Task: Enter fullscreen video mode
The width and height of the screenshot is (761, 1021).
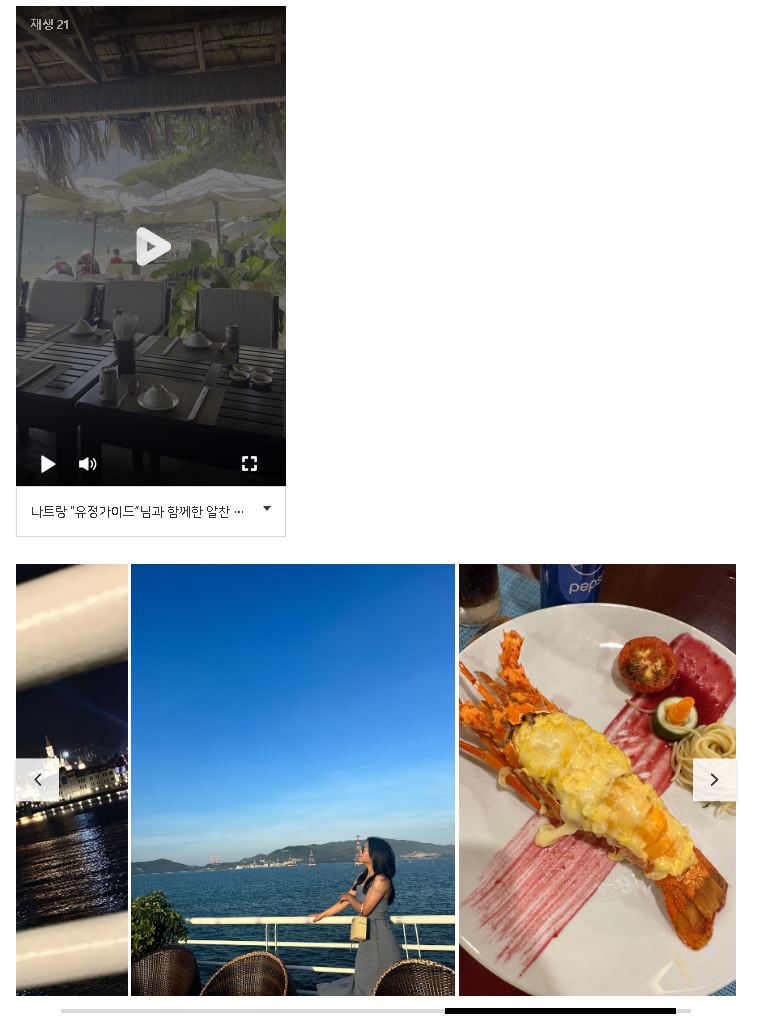Action: coord(249,464)
